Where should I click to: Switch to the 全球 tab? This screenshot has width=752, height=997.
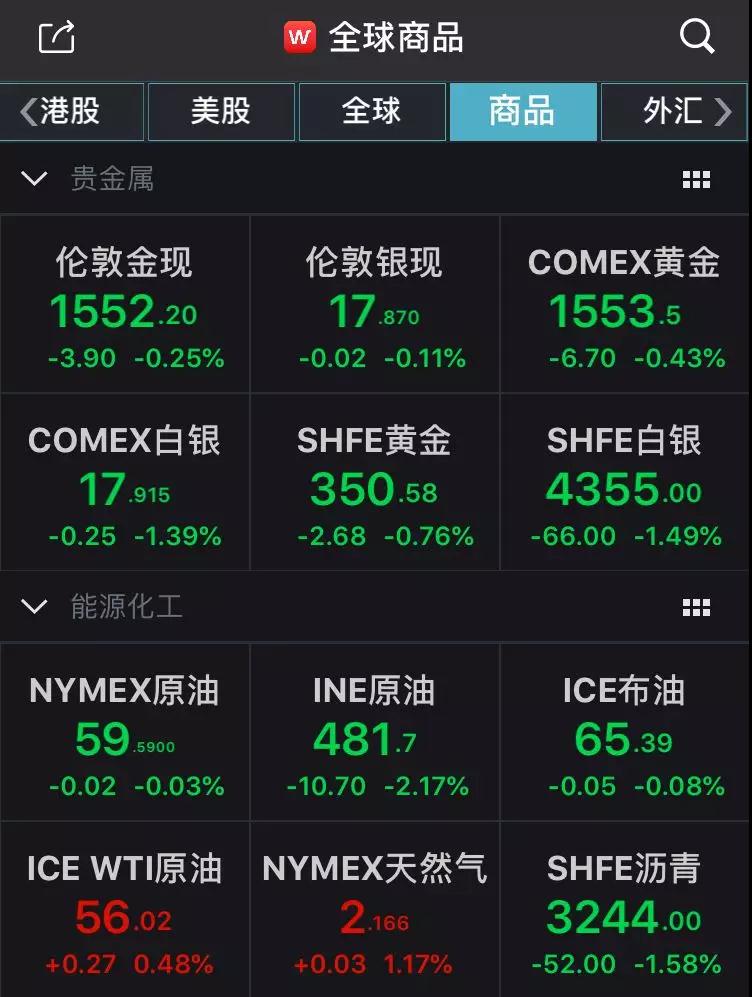tap(372, 111)
